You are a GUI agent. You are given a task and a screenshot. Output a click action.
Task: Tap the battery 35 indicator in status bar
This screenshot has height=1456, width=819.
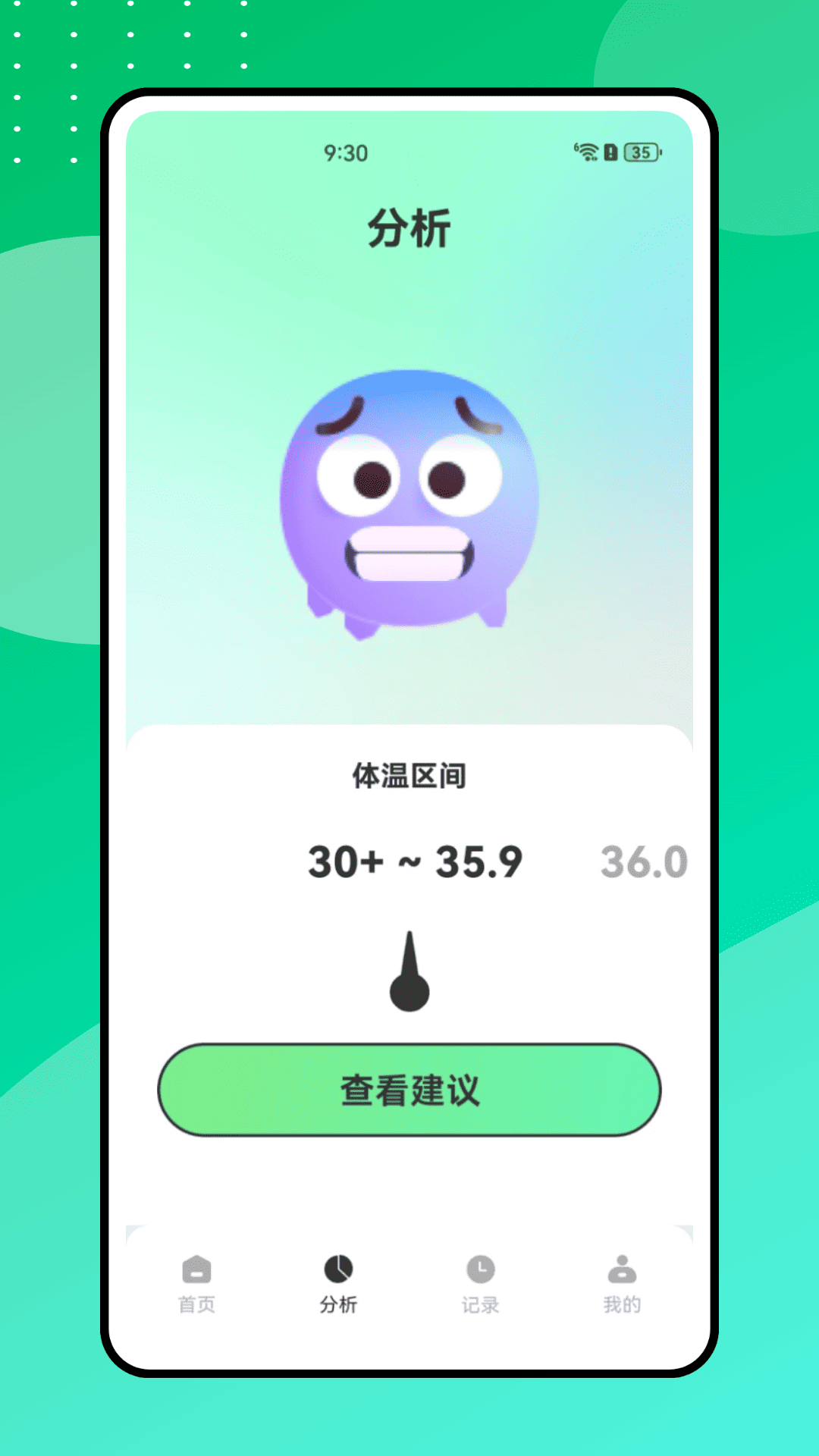point(639,152)
